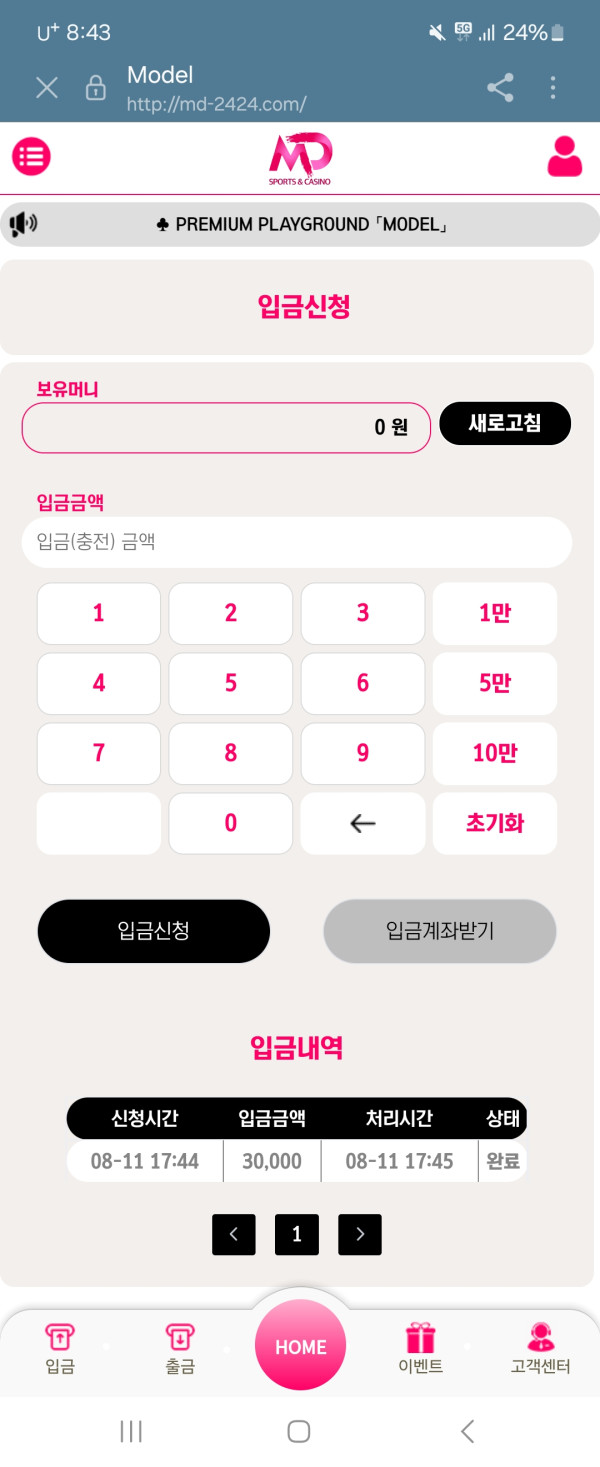Add 5만 to the deposit amount
The image size is (600, 1467).
(494, 683)
